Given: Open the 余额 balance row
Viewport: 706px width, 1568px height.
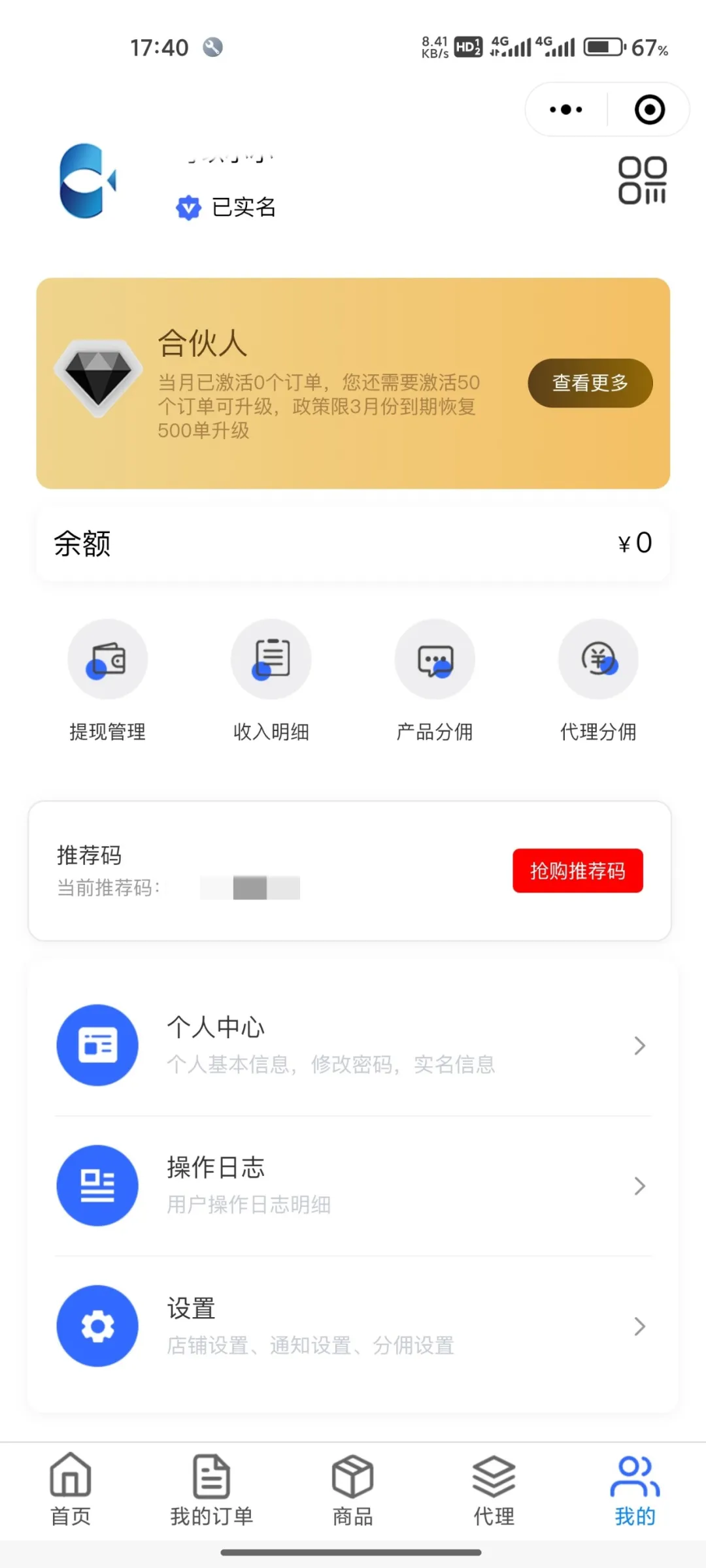Looking at the screenshot, I should click(x=353, y=544).
